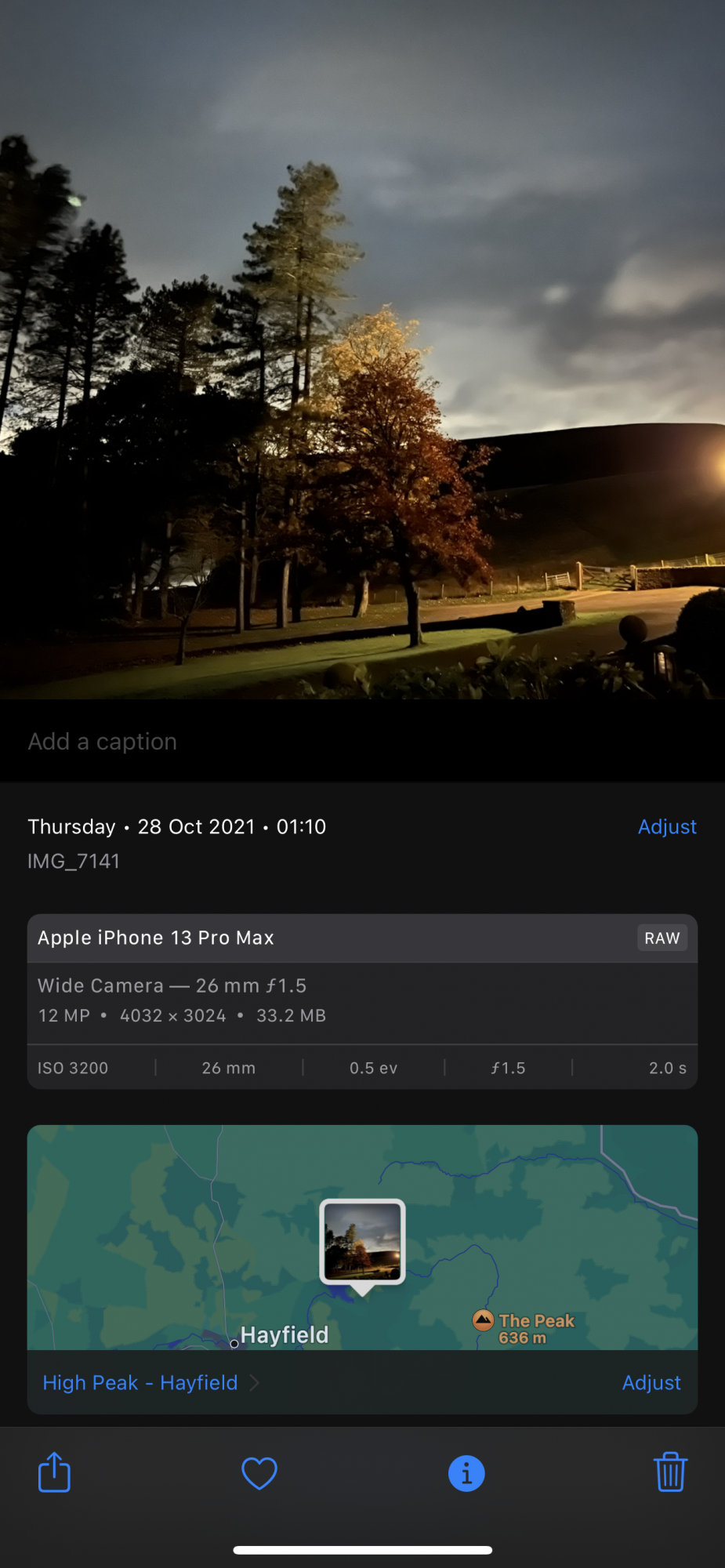The image size is (725, 1568).
Task: Adjust the photo's date and time
Action: (x=666, y=827)
